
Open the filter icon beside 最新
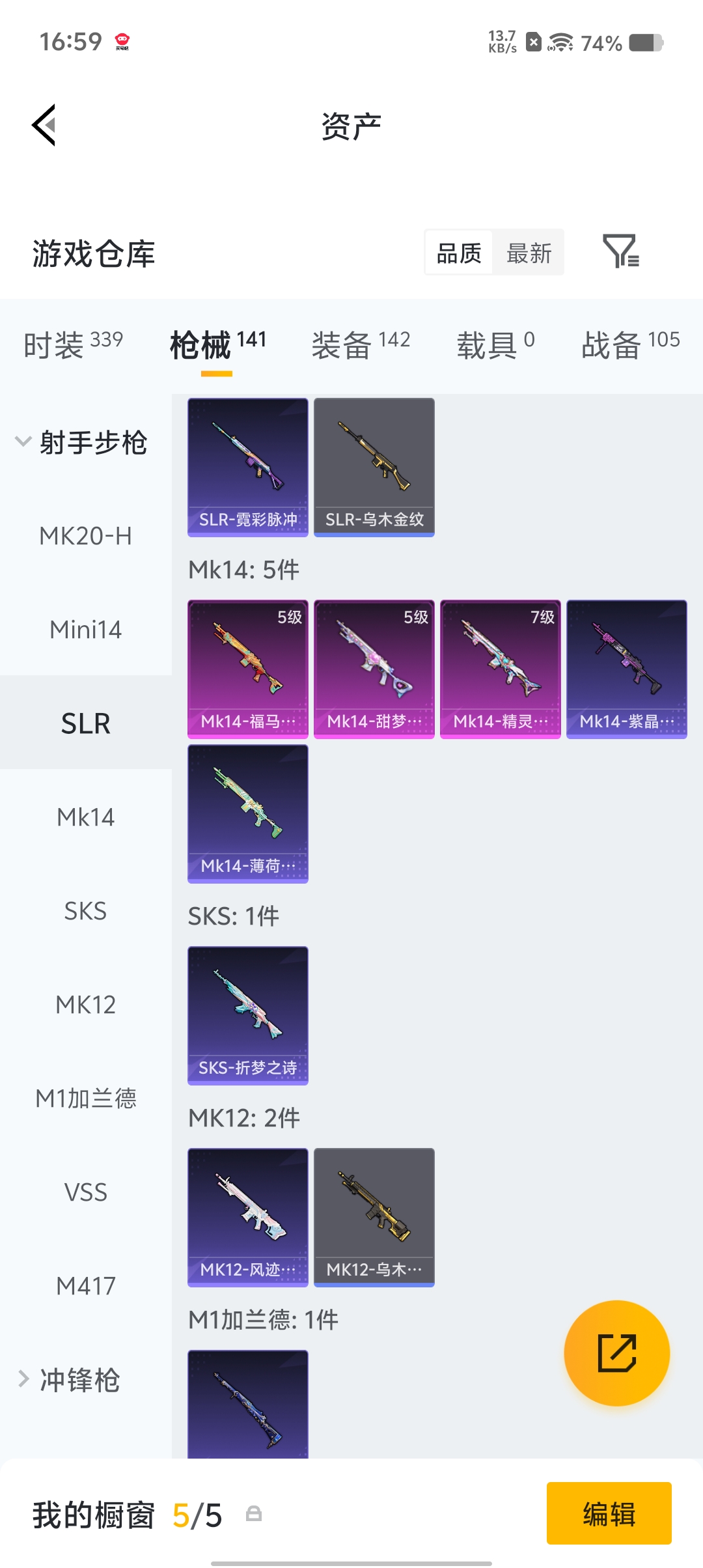pyautogui.click(x=620, y=251)
